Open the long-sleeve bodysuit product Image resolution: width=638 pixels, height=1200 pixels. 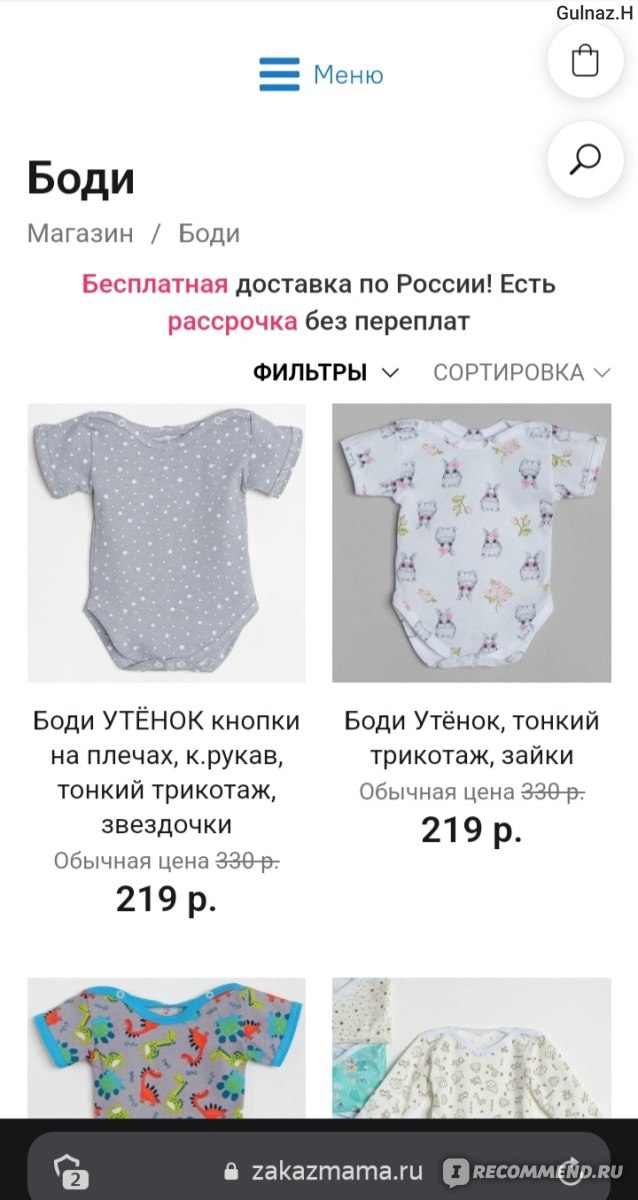pyautogui.click(x=472, y=1048)
